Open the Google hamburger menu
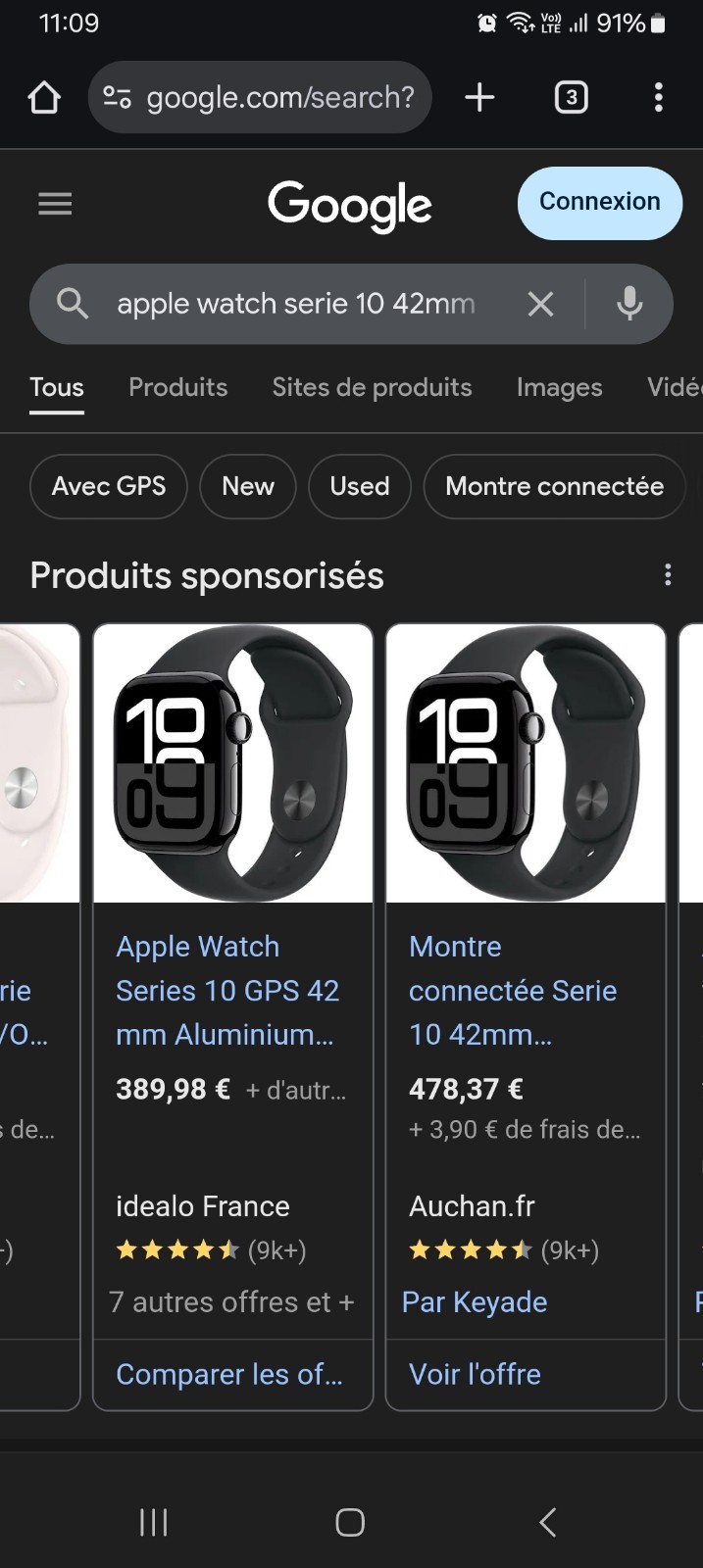 coord(55,204)
